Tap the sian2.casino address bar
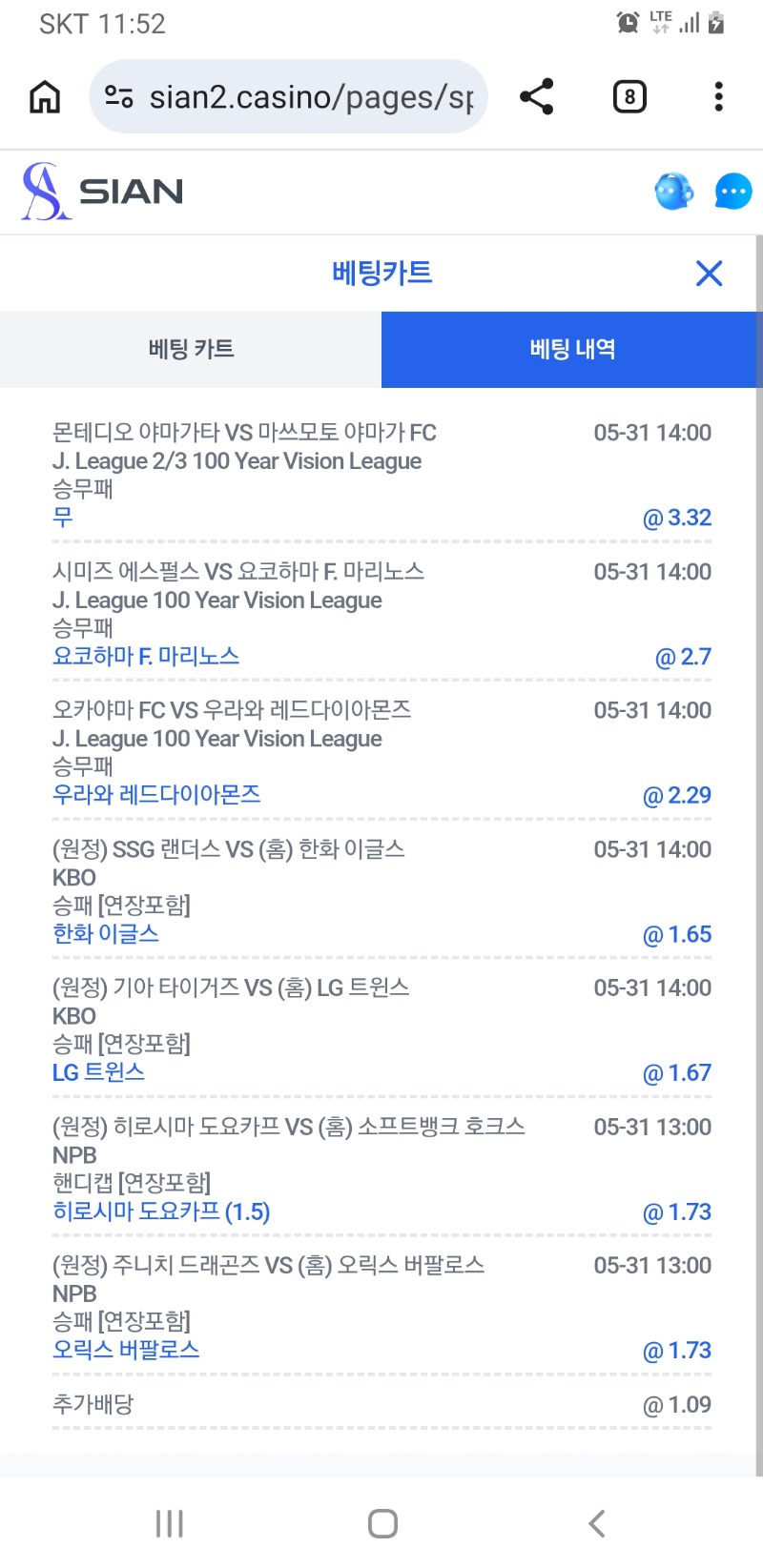The height and width of the screenshot is (1568, 763). click(x=288, y=96)
